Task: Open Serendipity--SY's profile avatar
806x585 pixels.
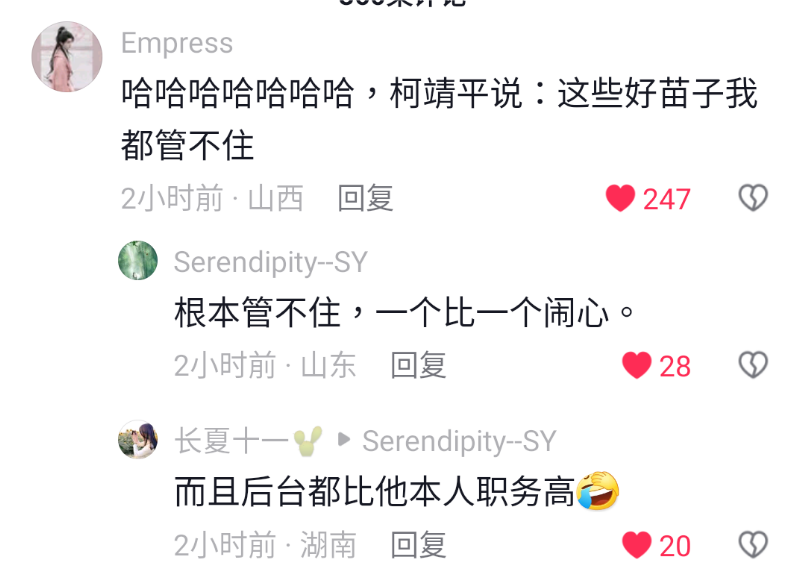Action: coord(138,261)
